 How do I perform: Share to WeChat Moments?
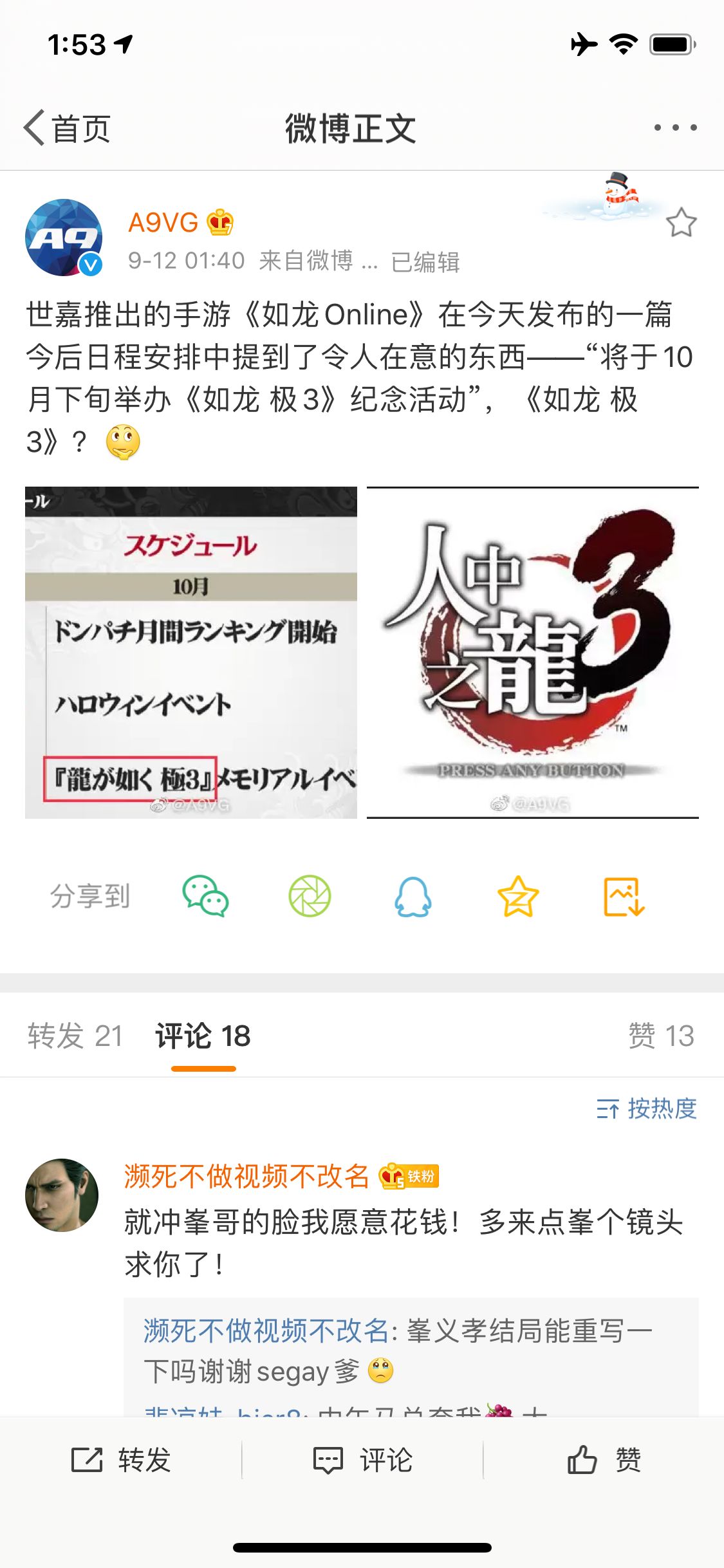pyautogui.click(x=310, y=896)
